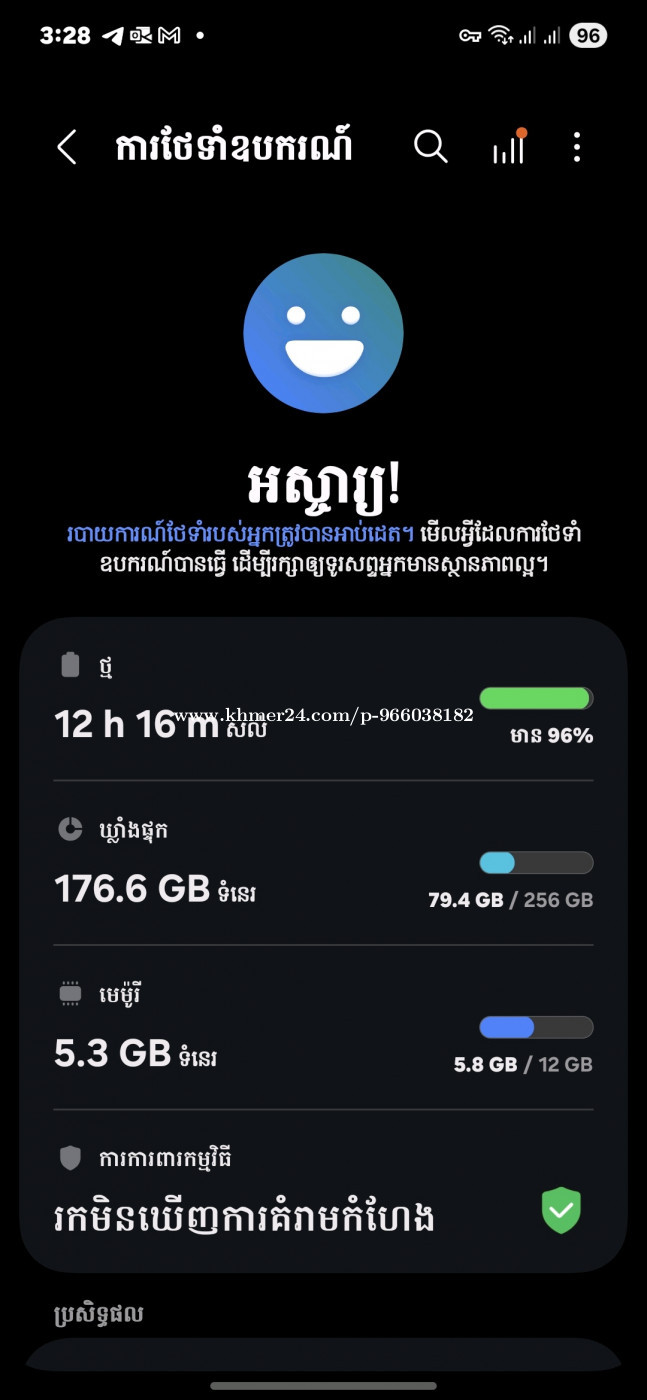This screenshot has width=647, height=1400.
Task: Open the storage row showing 176.6 GB
Action: coord(323,863)
